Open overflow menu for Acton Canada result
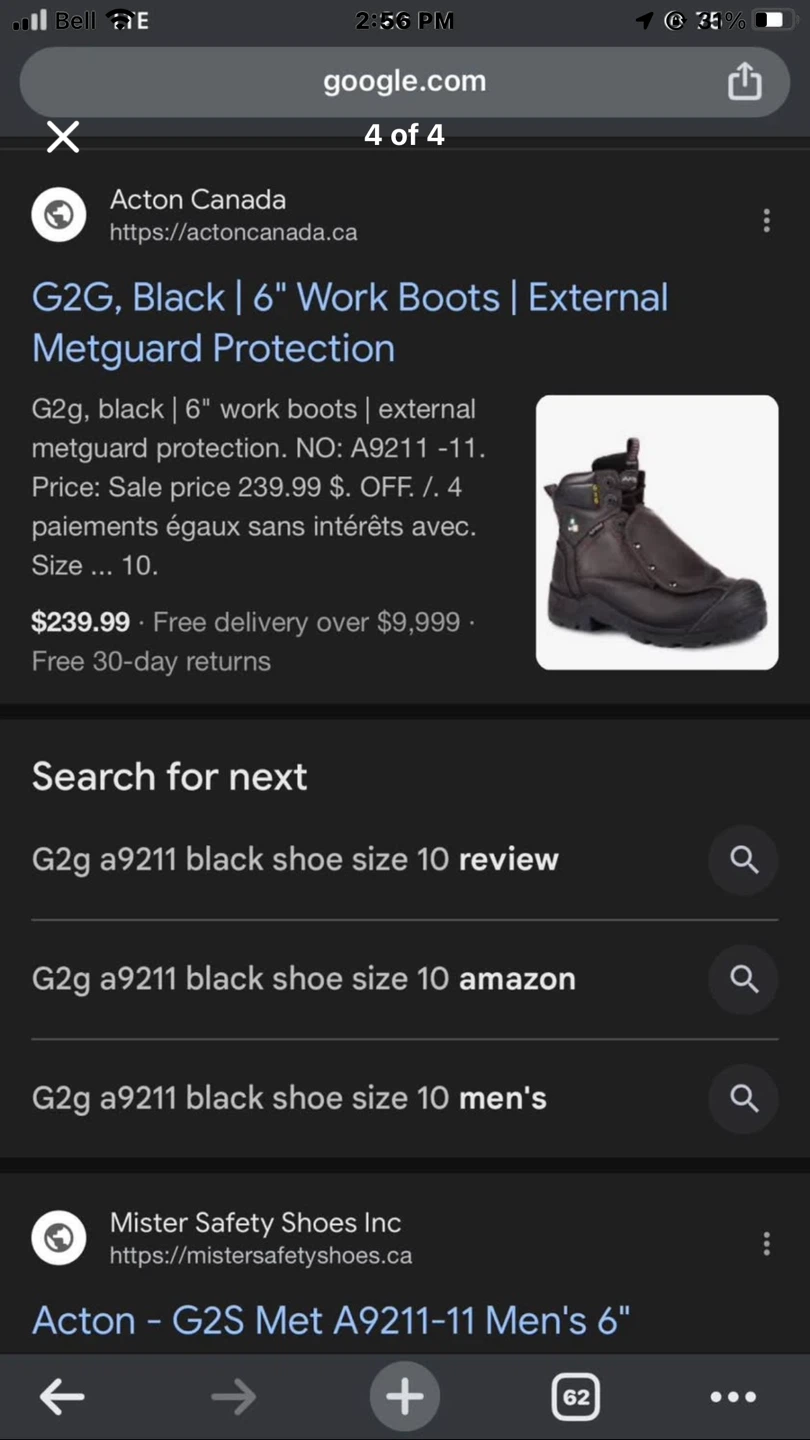Screen dimensions: 810x1440 pyautogui.click(x=766, y=220)
